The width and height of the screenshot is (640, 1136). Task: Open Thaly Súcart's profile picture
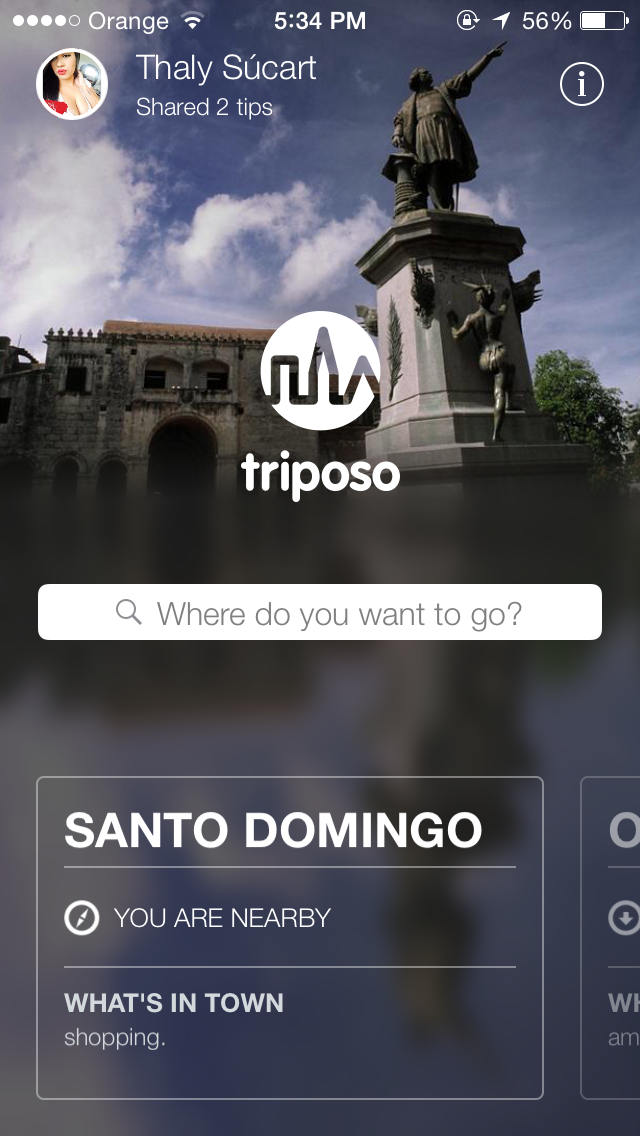click(72, 85)
